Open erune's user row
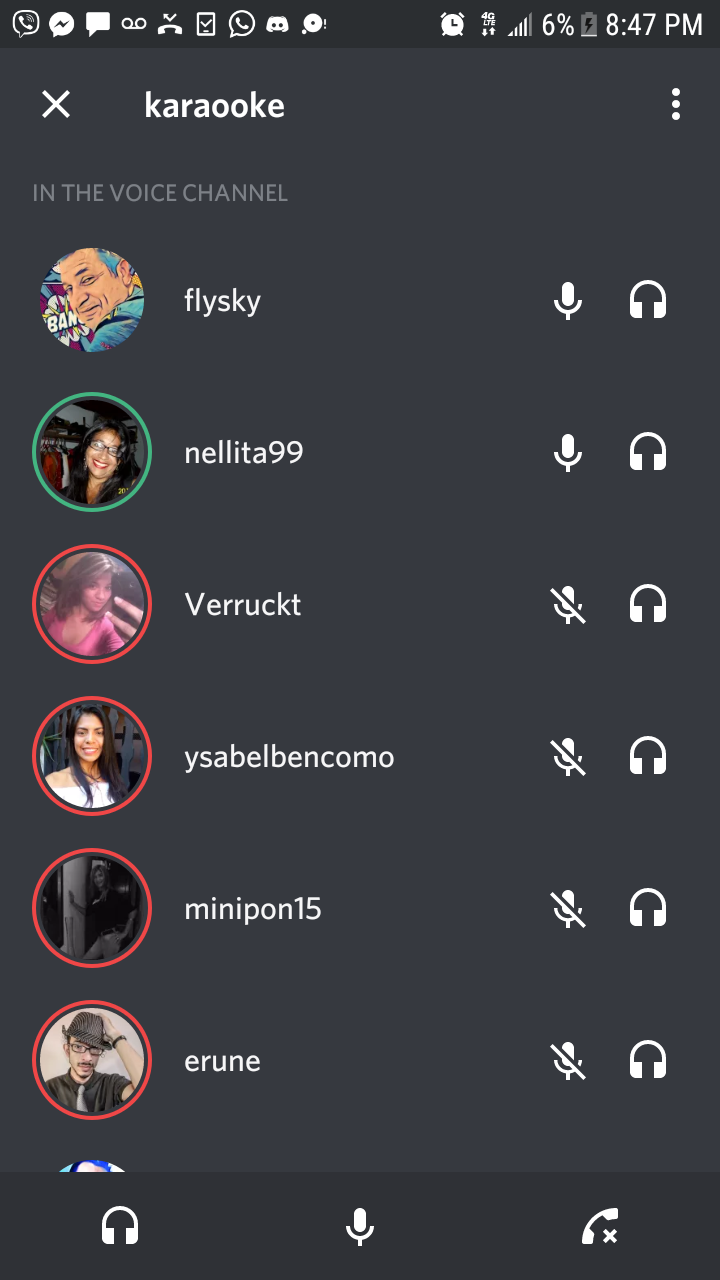The height and width of the screenshot is (1280, 720). [360, 1060]
